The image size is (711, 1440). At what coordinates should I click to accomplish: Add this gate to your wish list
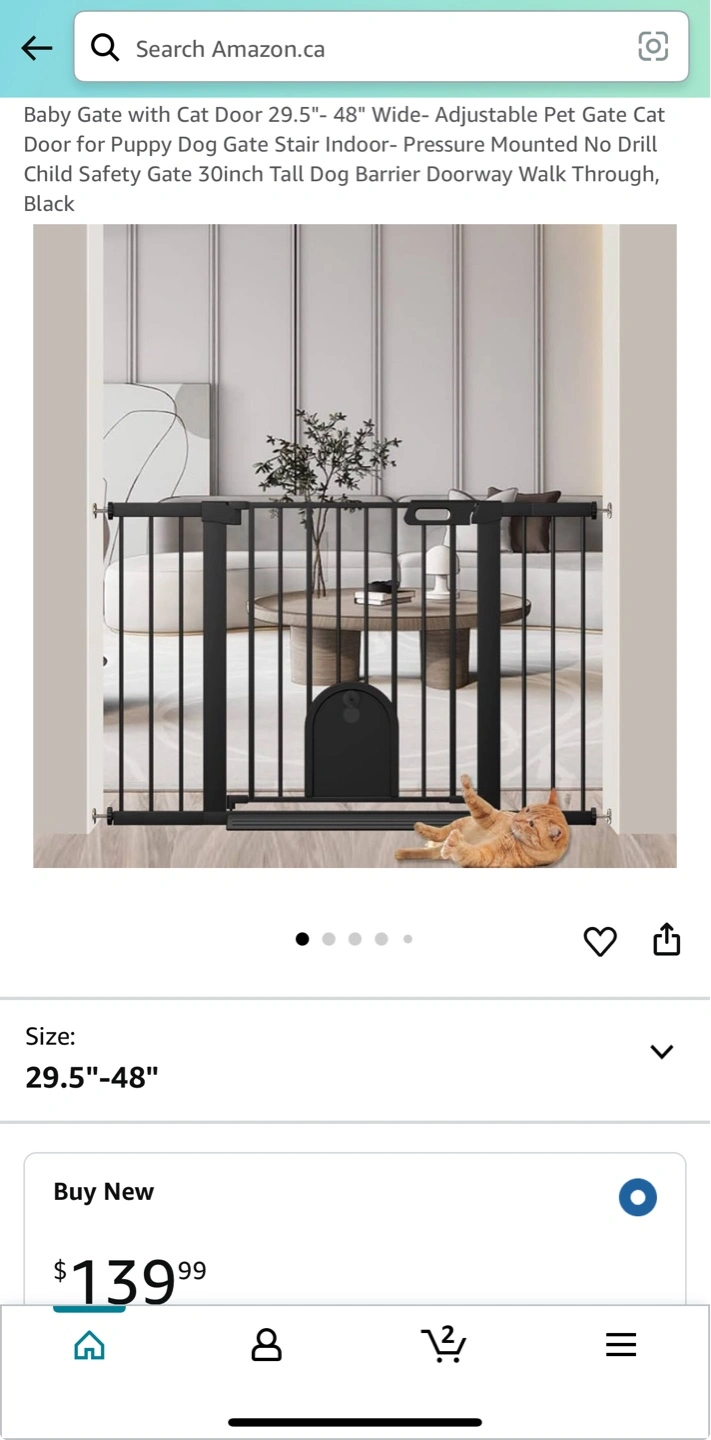pyautogui.click(x=600, y=940)
